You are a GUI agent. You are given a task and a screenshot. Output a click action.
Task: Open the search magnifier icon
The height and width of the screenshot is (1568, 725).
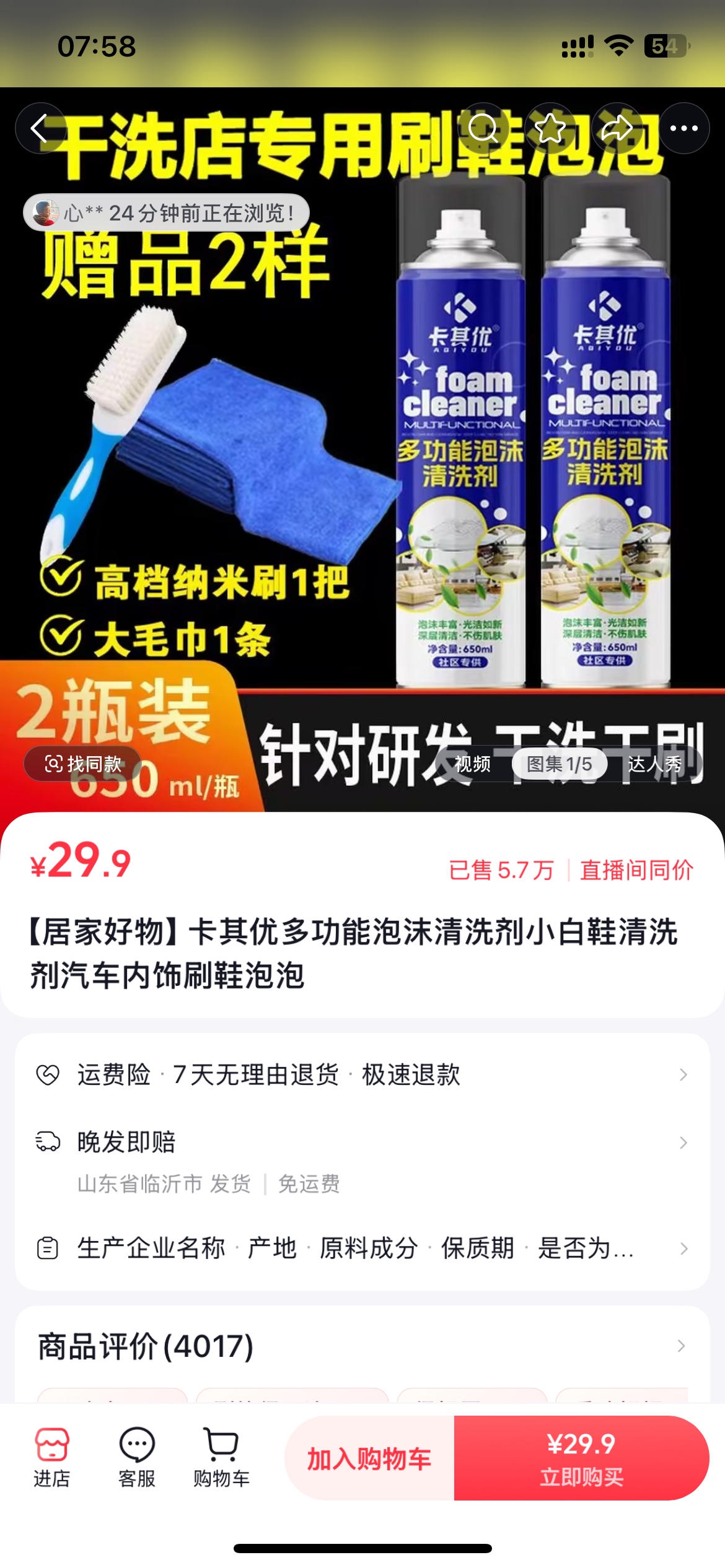[483, 128]
